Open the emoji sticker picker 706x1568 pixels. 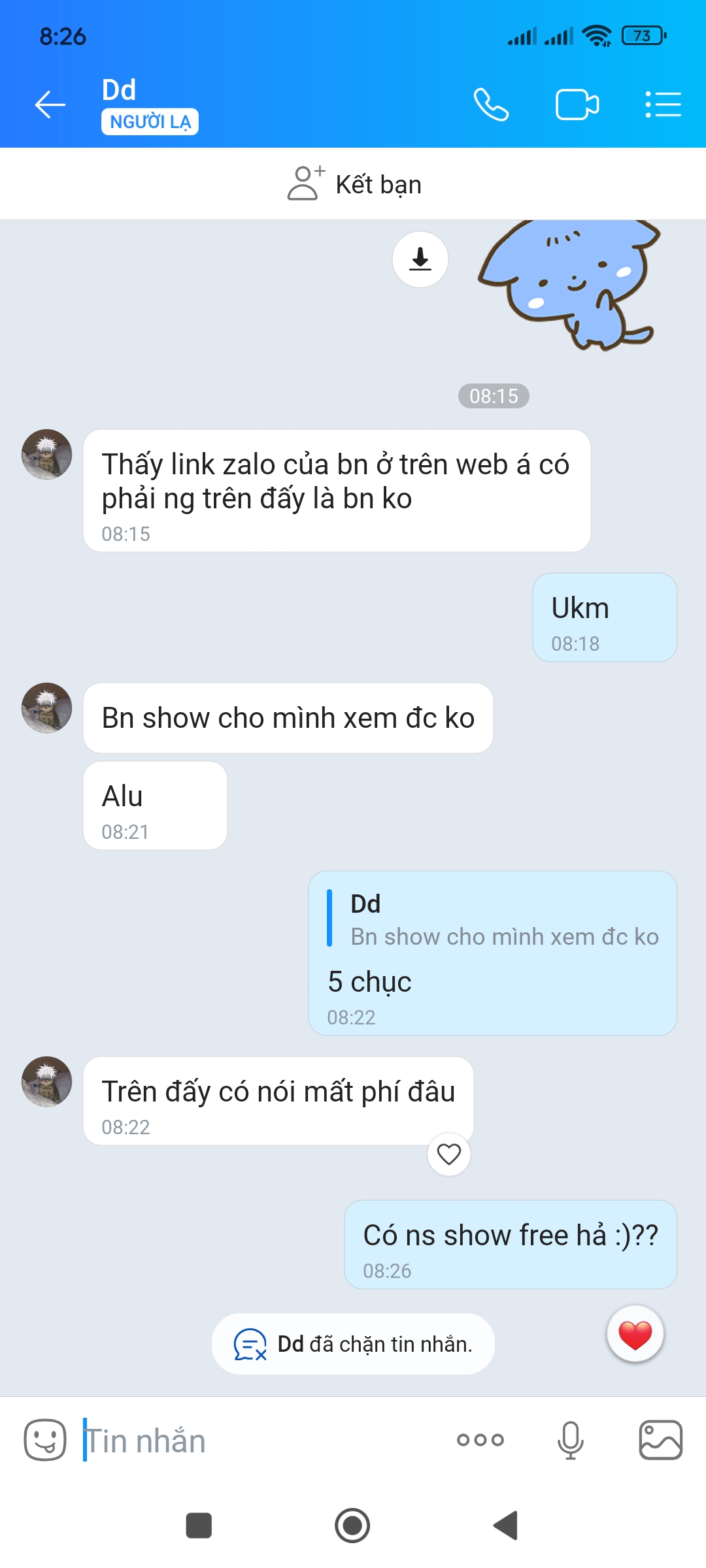[45, 1440]
